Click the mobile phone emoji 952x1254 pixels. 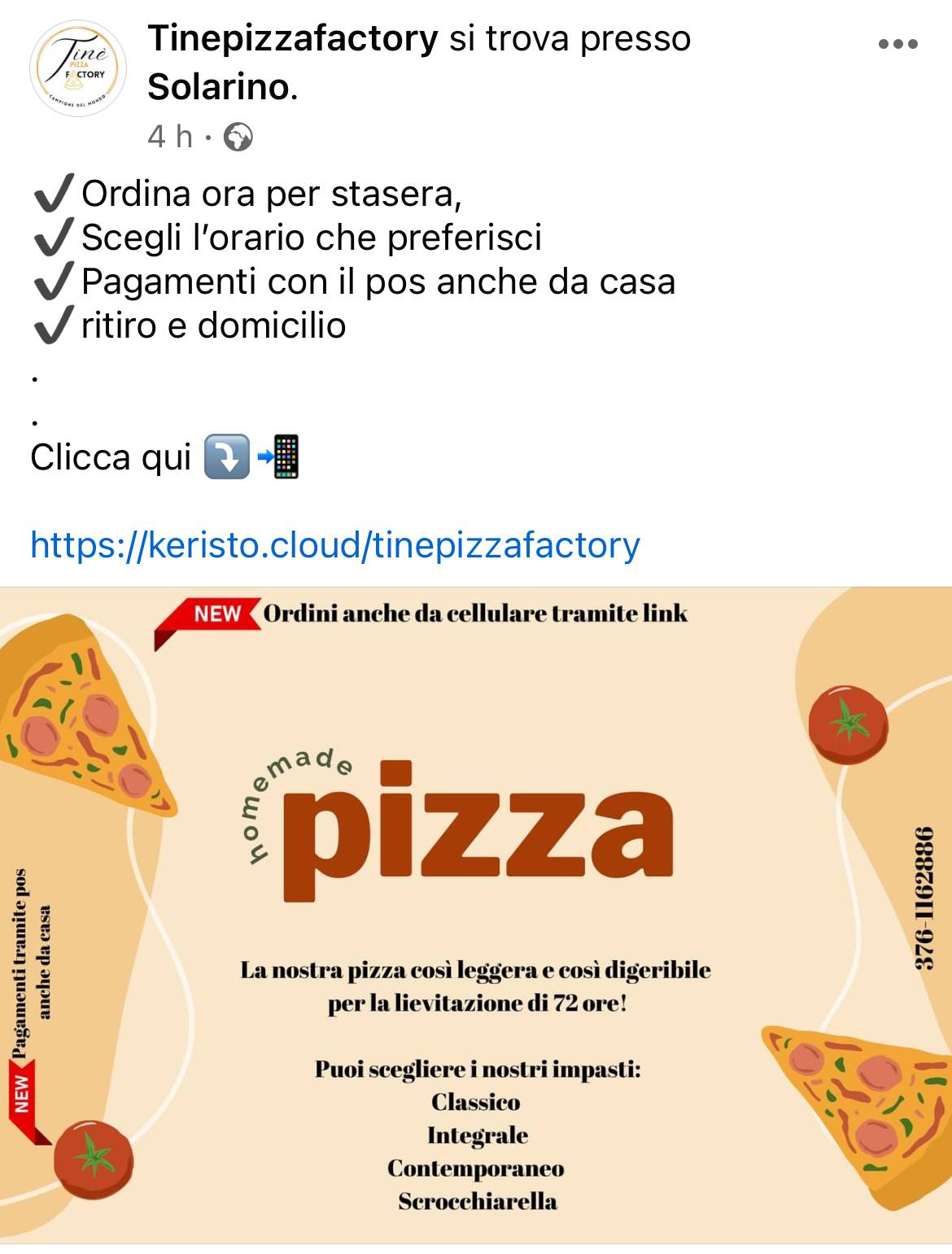coord(286,458)
